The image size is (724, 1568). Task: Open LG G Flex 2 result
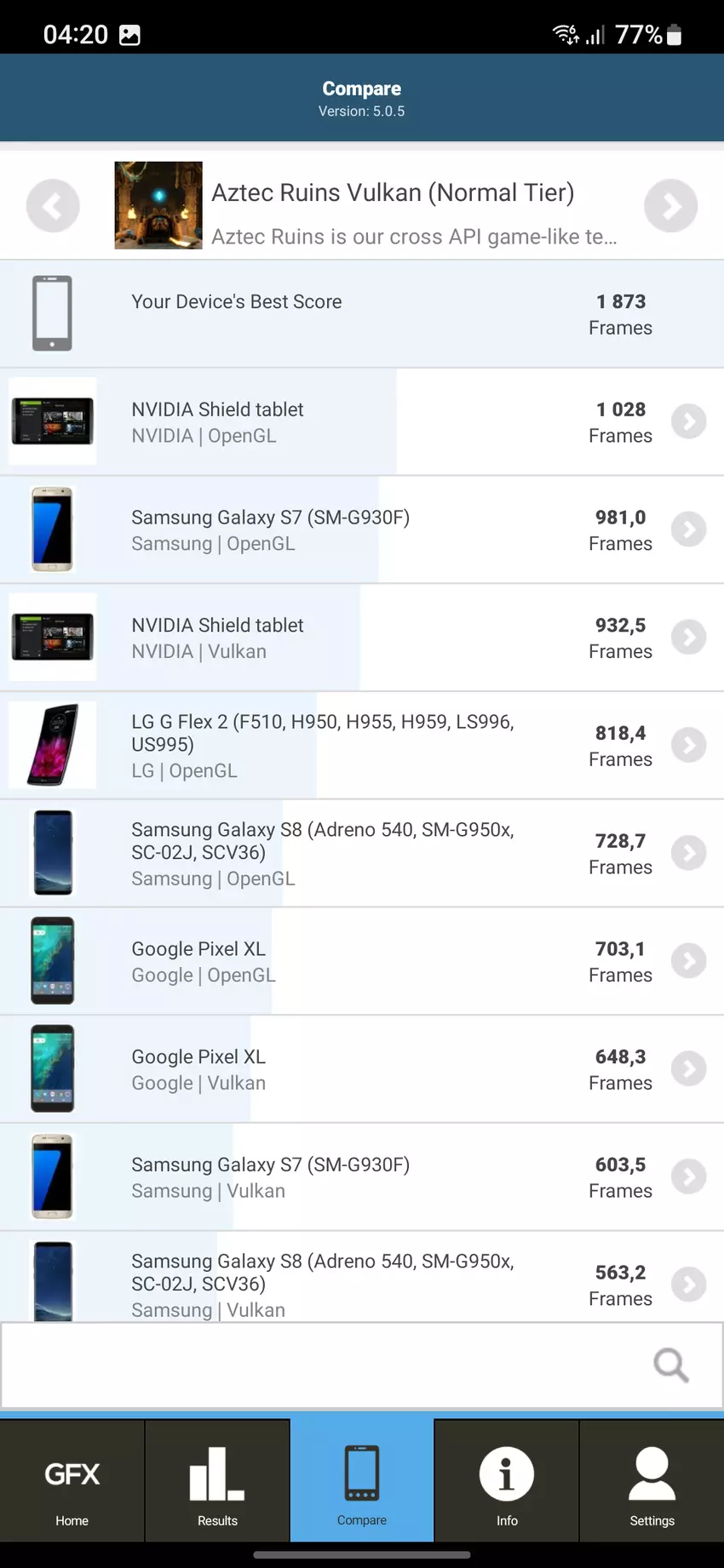pyautogui.click(x=688, y=745)
